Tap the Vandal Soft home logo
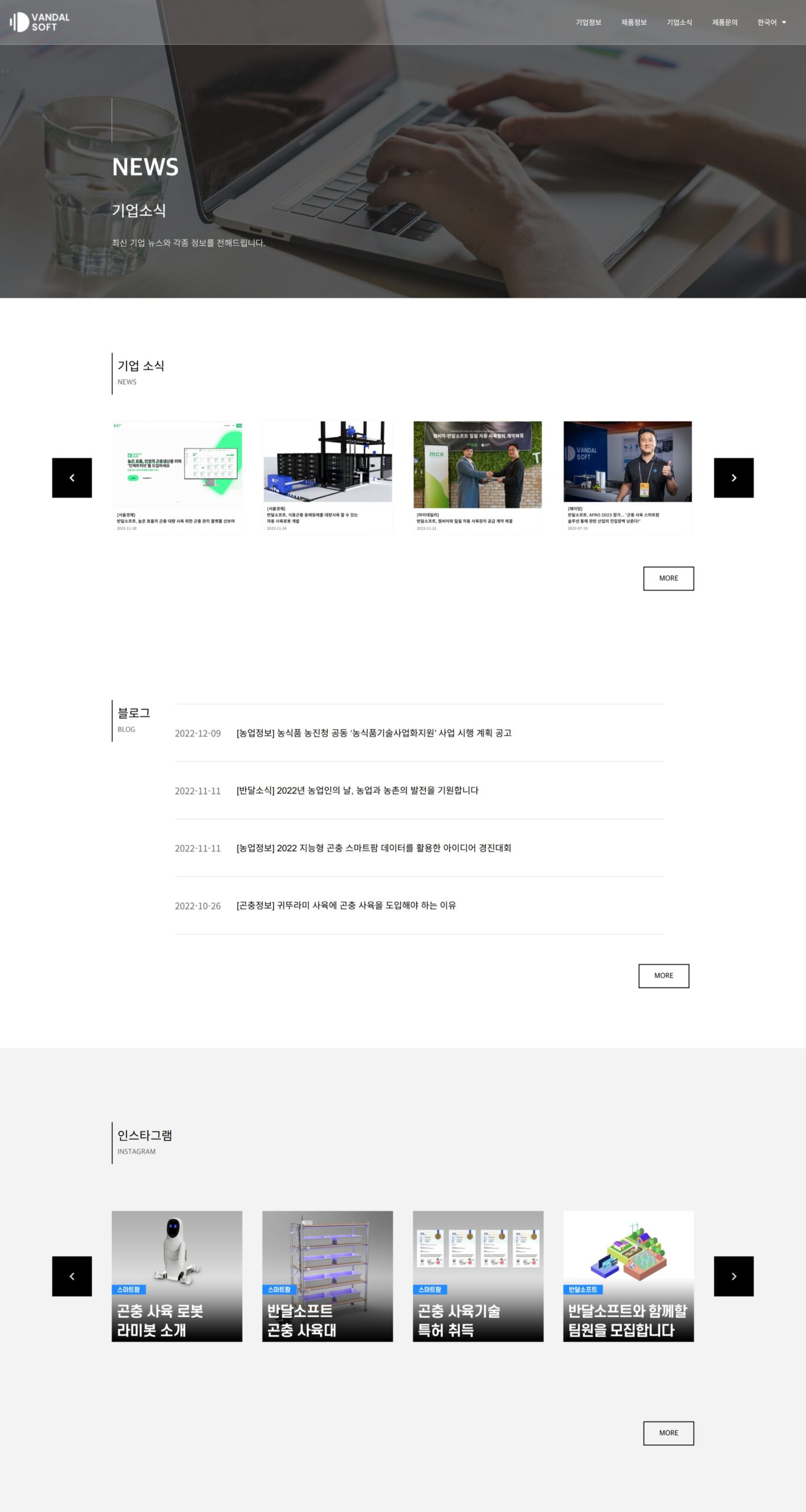 click(x=40, y=22)
